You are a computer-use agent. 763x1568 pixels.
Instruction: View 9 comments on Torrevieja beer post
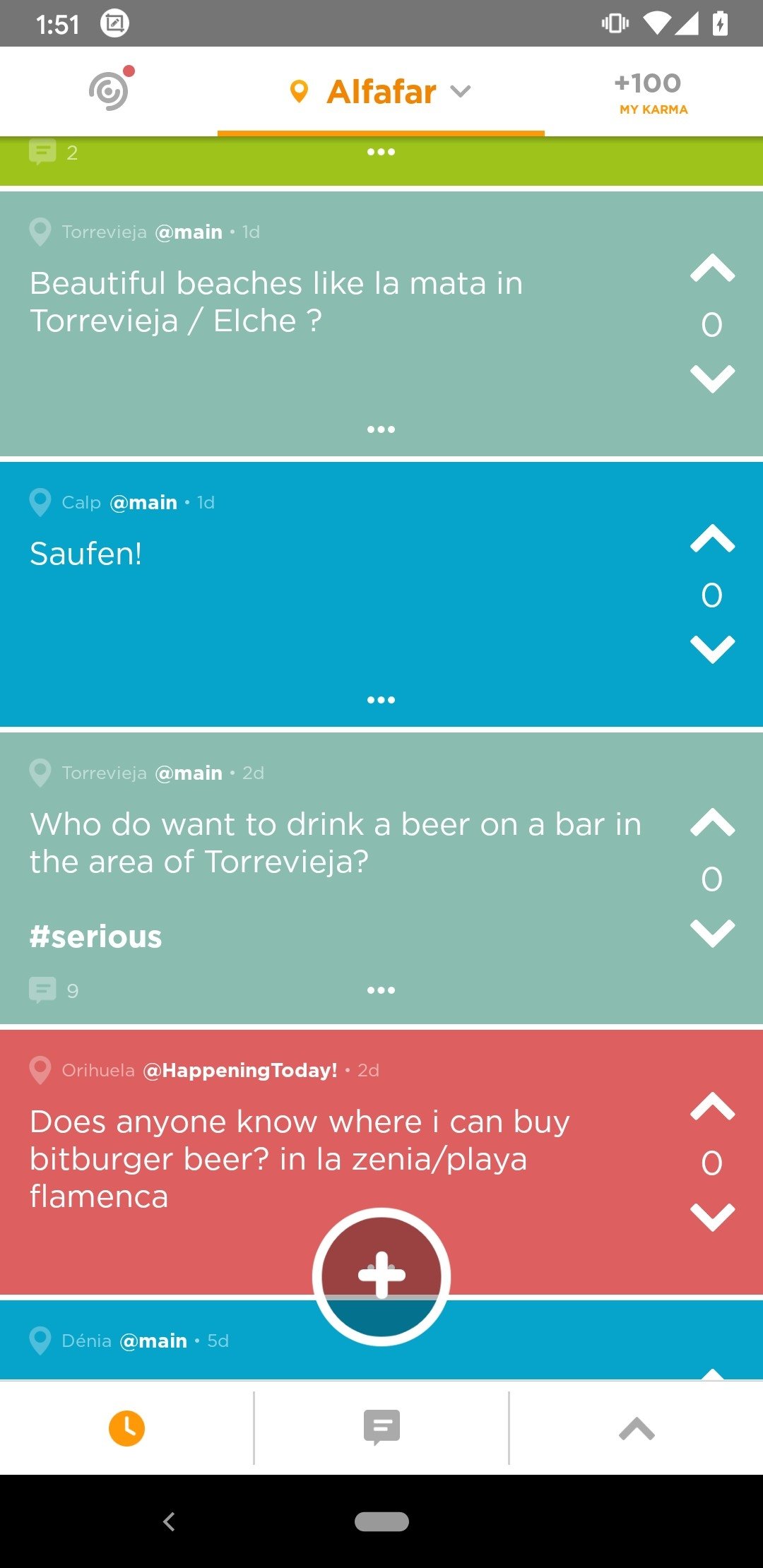pos(54,990)
